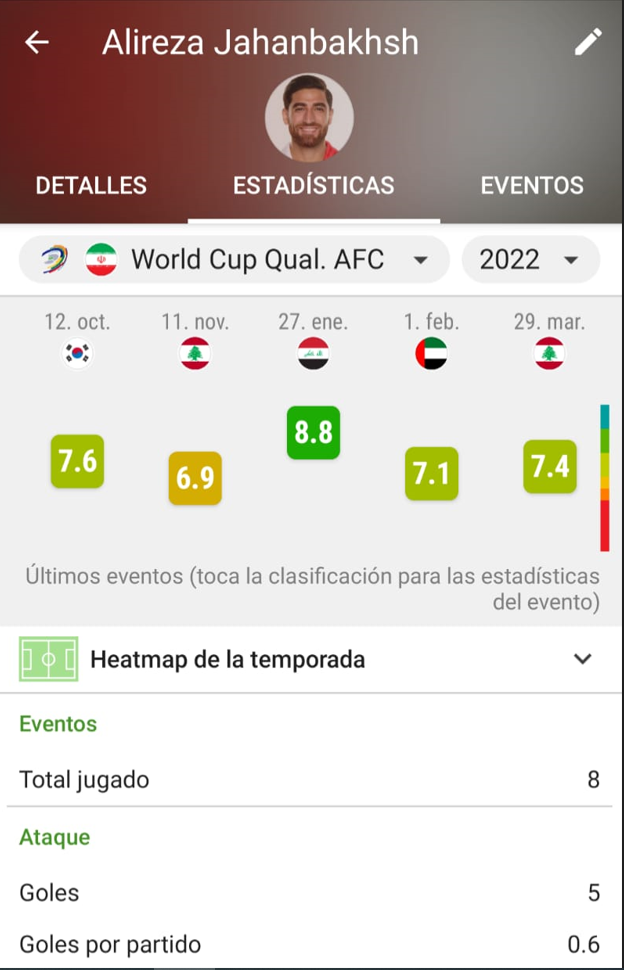Tap the pencil edit icon
The height and width of the screenshot is (970, 624).
[x=588, y=42]
